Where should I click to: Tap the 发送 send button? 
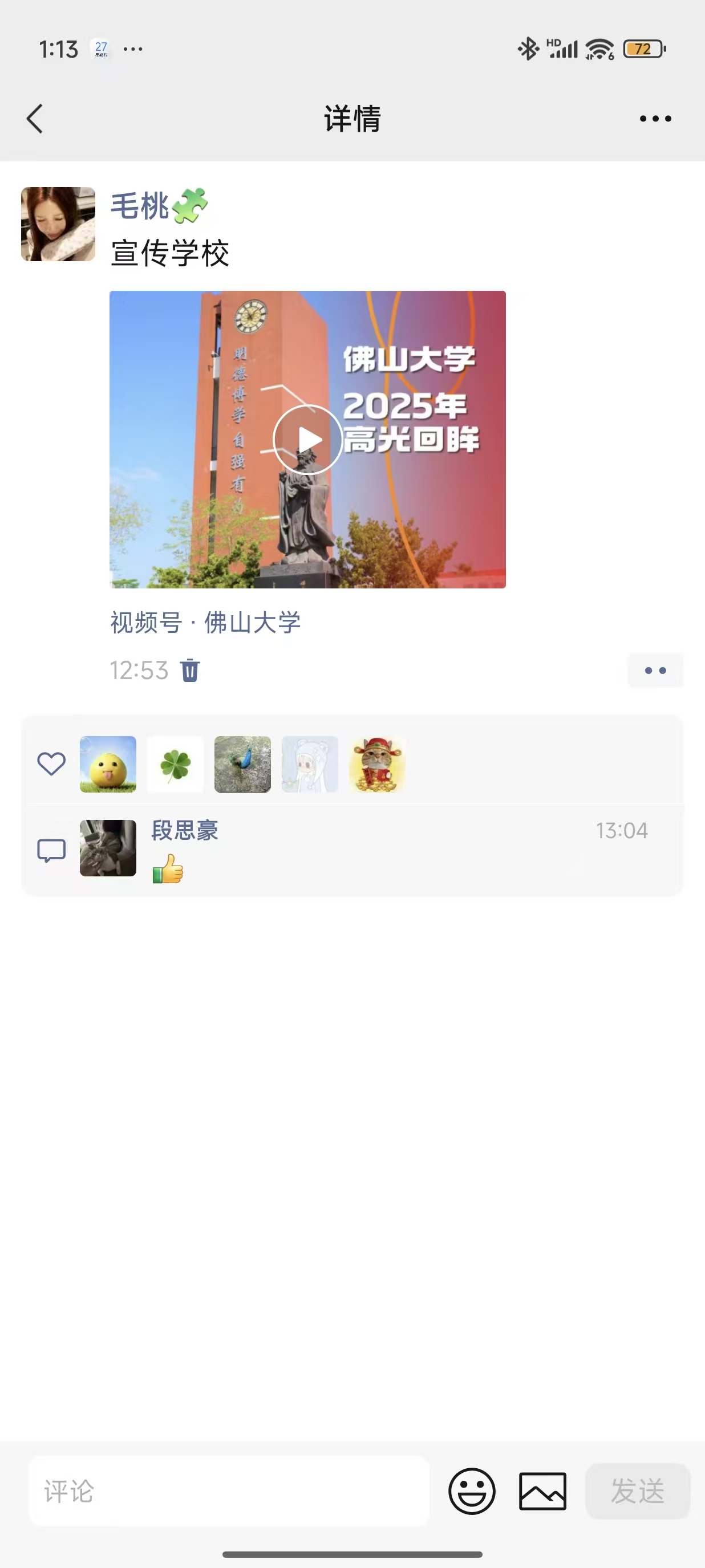coord(638,1490)
